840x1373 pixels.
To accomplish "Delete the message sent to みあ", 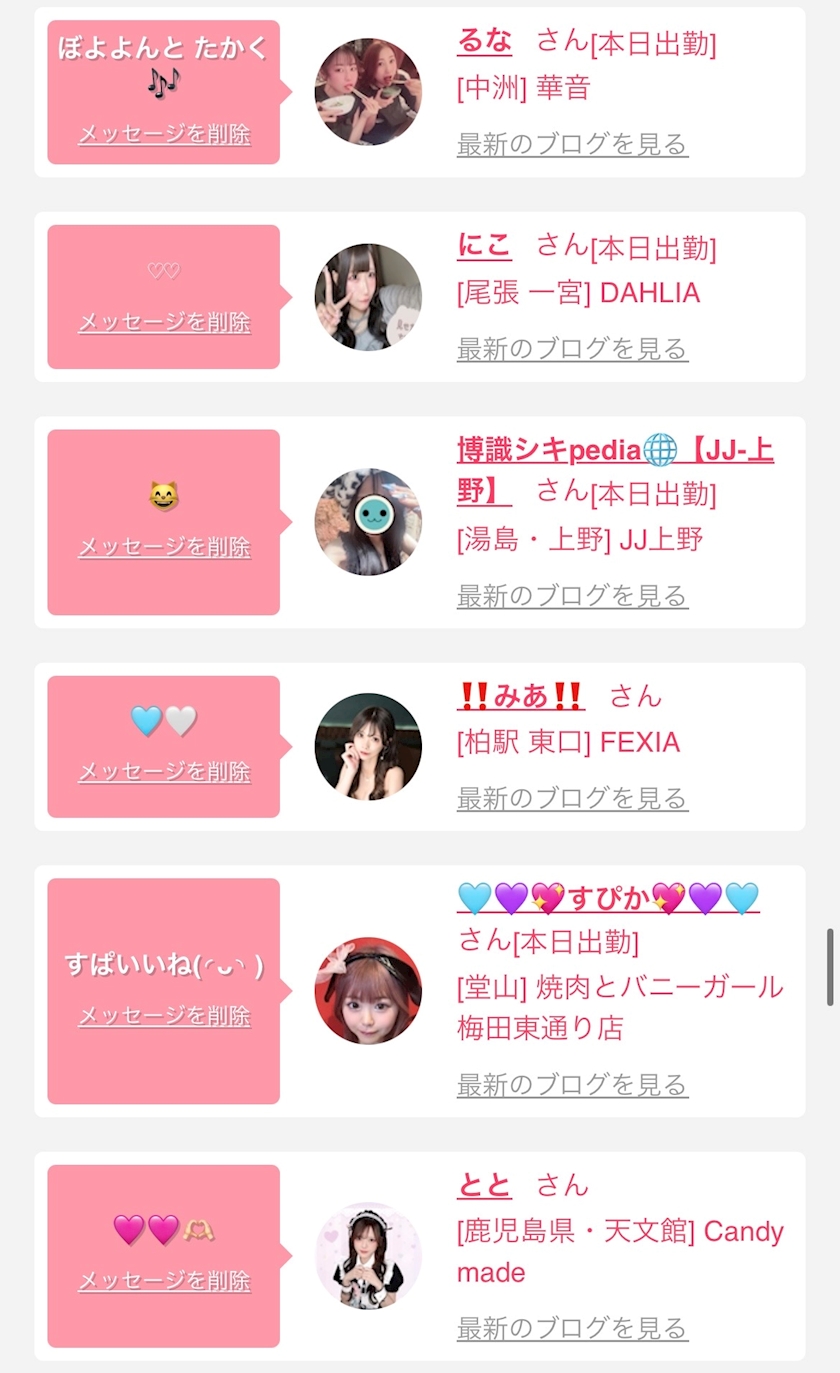I will [164, 772].
